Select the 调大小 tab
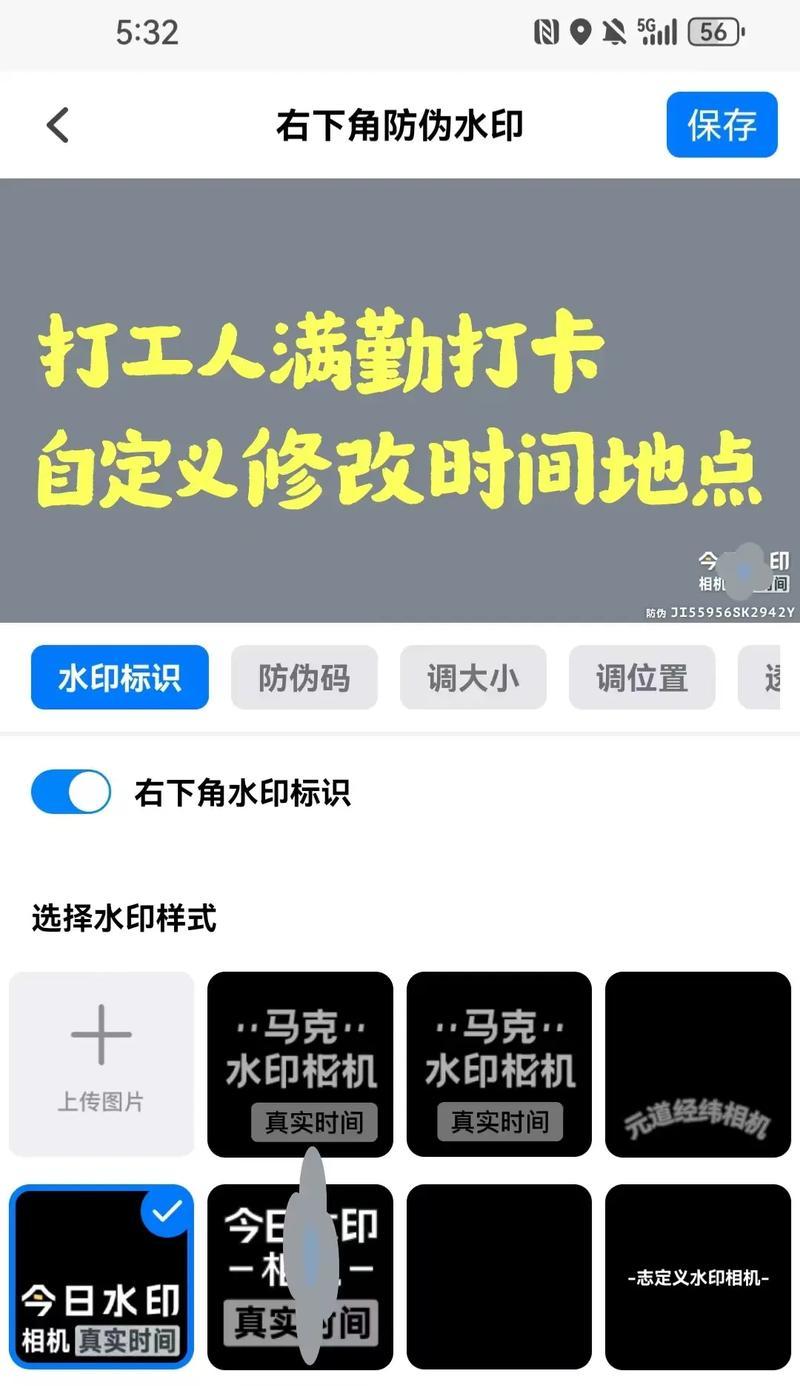This screenshot has height=1386, width=800. (473, 678)
